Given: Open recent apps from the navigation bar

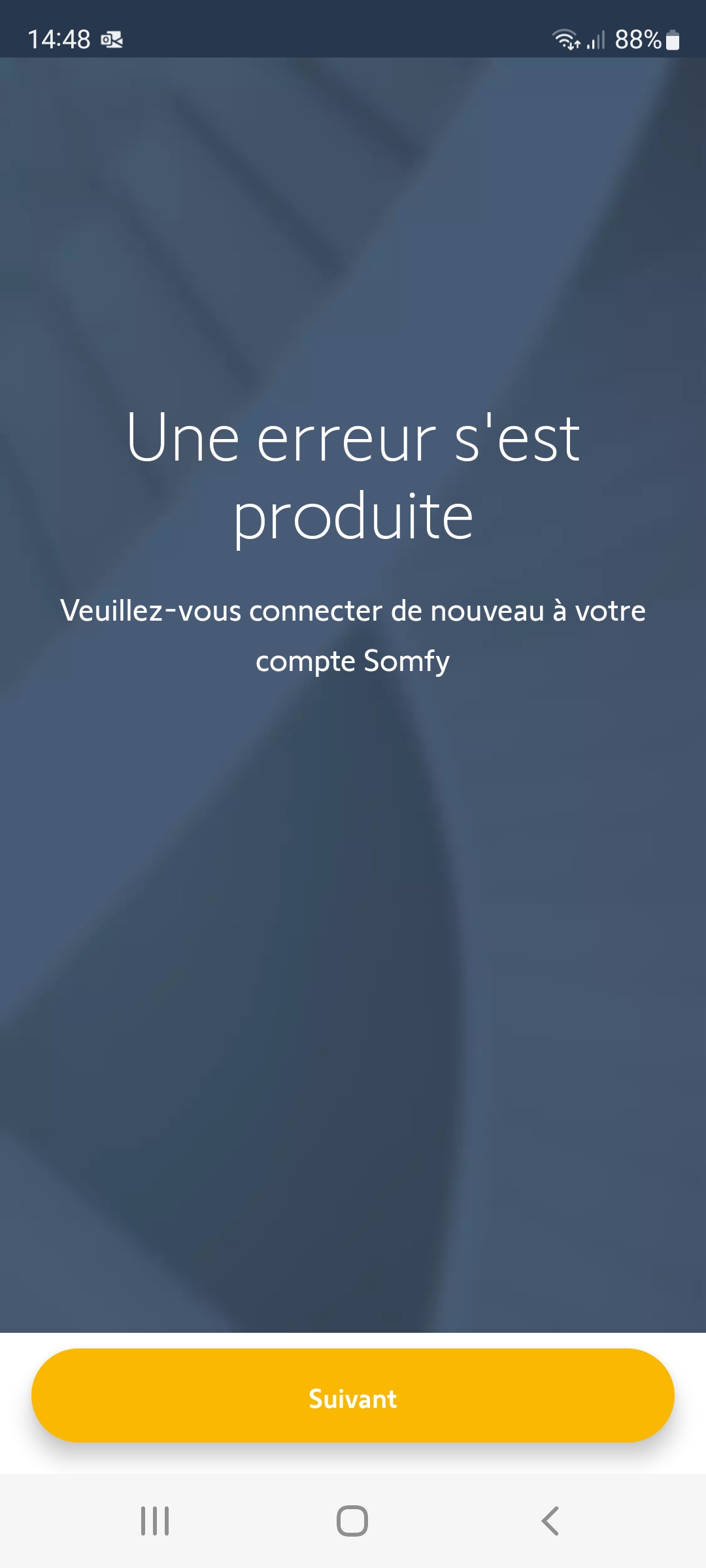Looking at the screenshot, I should tap(155, 1521).
